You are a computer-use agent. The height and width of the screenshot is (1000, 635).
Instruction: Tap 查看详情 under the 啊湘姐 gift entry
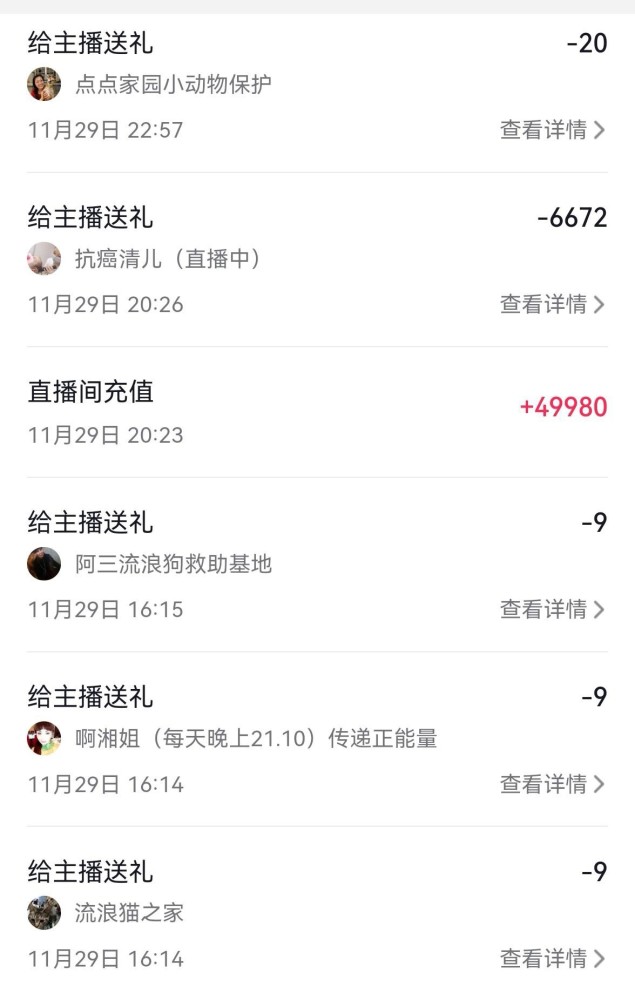pyautogui.click(x=552, y=784)
